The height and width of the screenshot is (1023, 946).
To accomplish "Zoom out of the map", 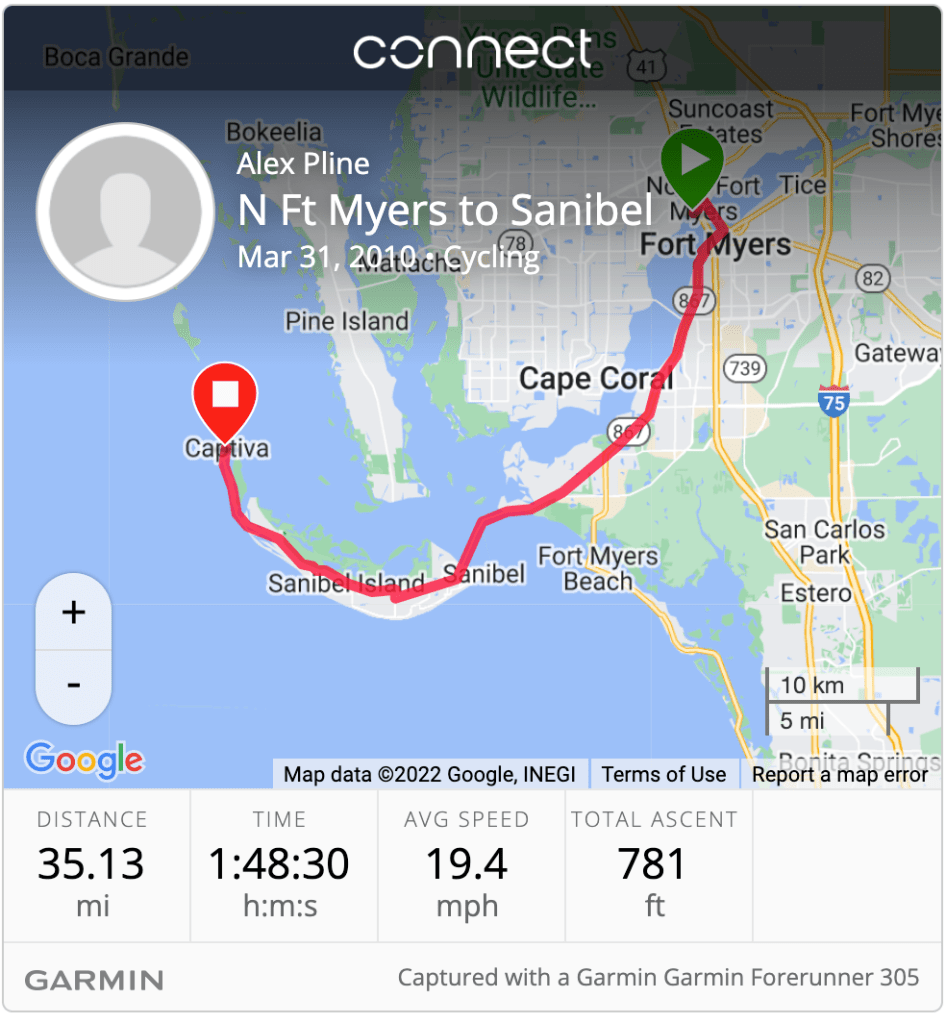I will pyautogui.click(x=73, y=686).
